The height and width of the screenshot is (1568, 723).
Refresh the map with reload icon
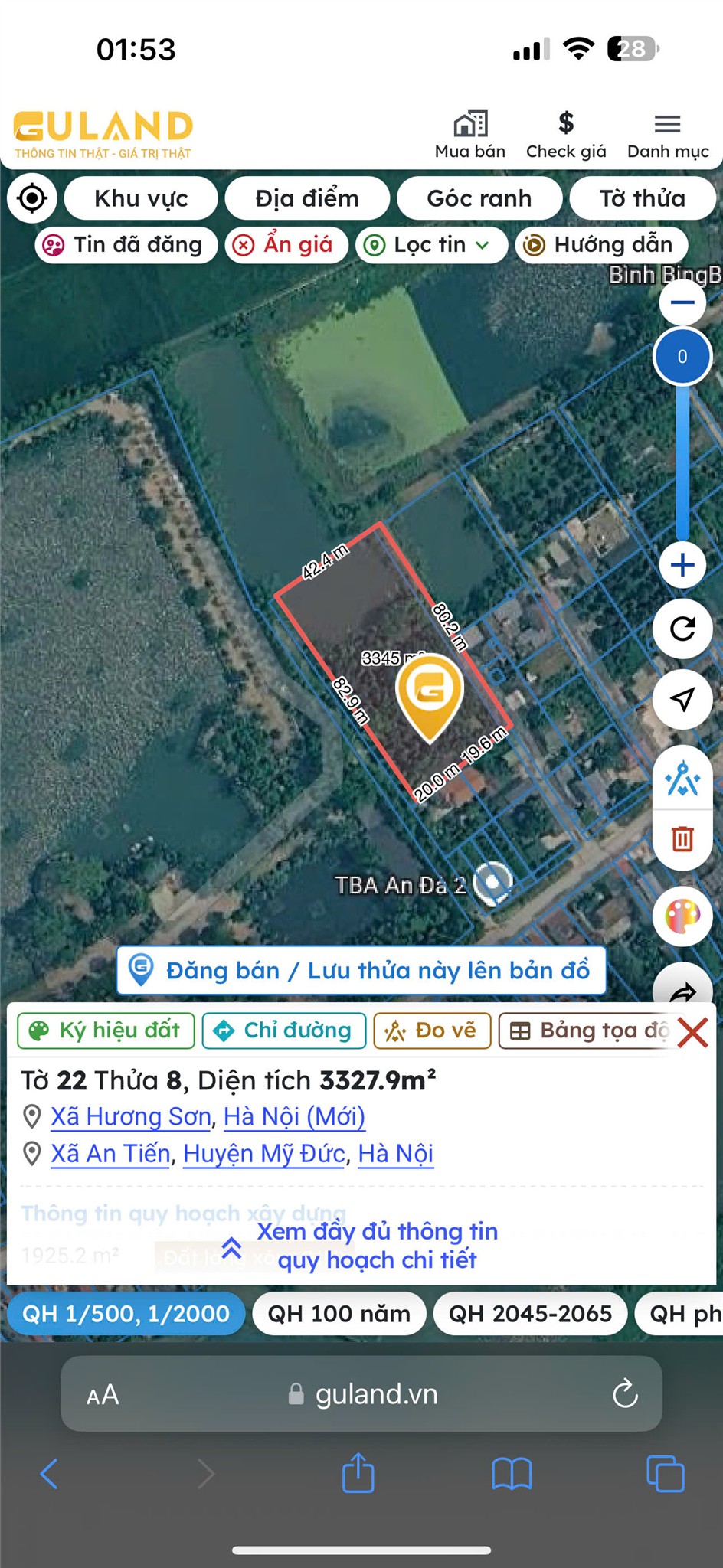[682, 629]
